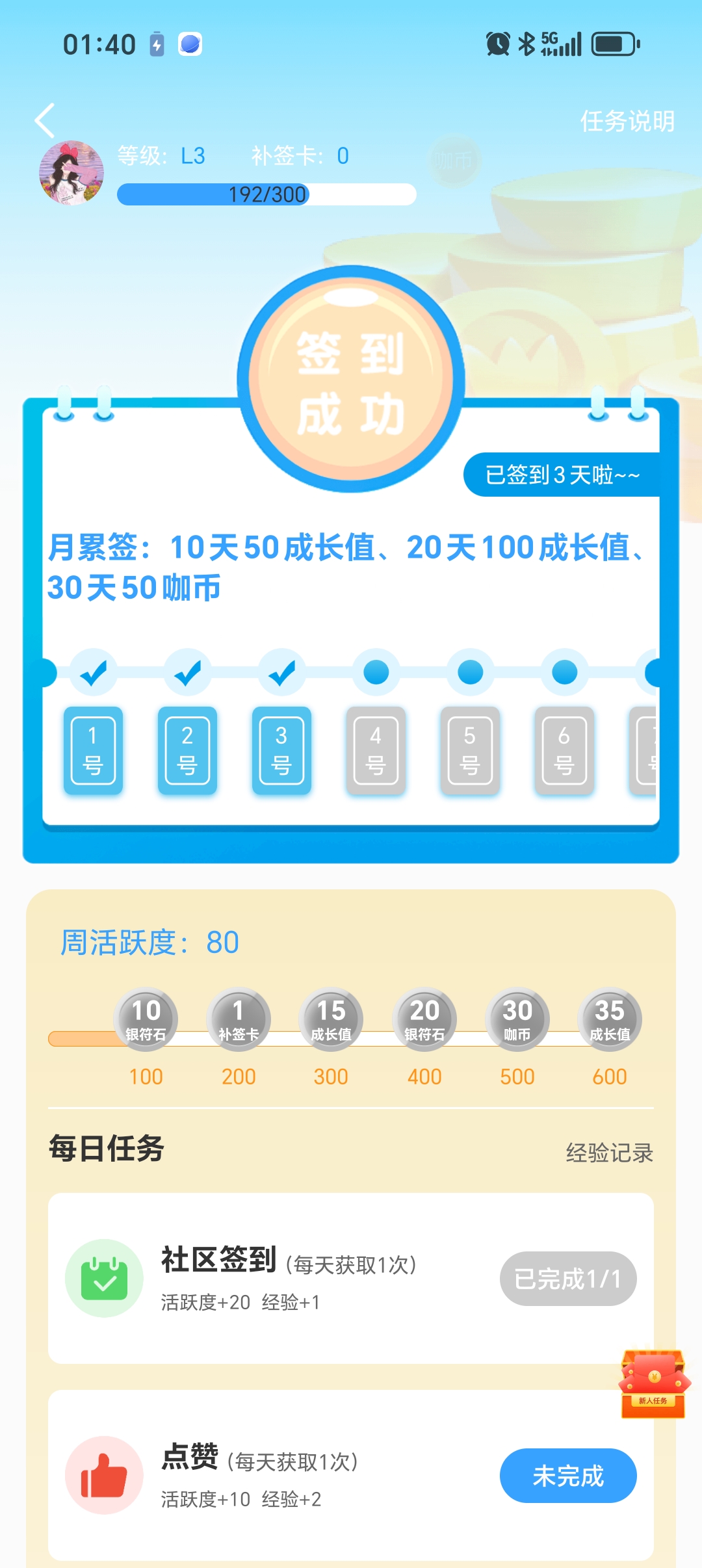This screenshot has height=1568, width=702.
Task: Tap the profile avatar picture
Action: [x=71, y=173]
